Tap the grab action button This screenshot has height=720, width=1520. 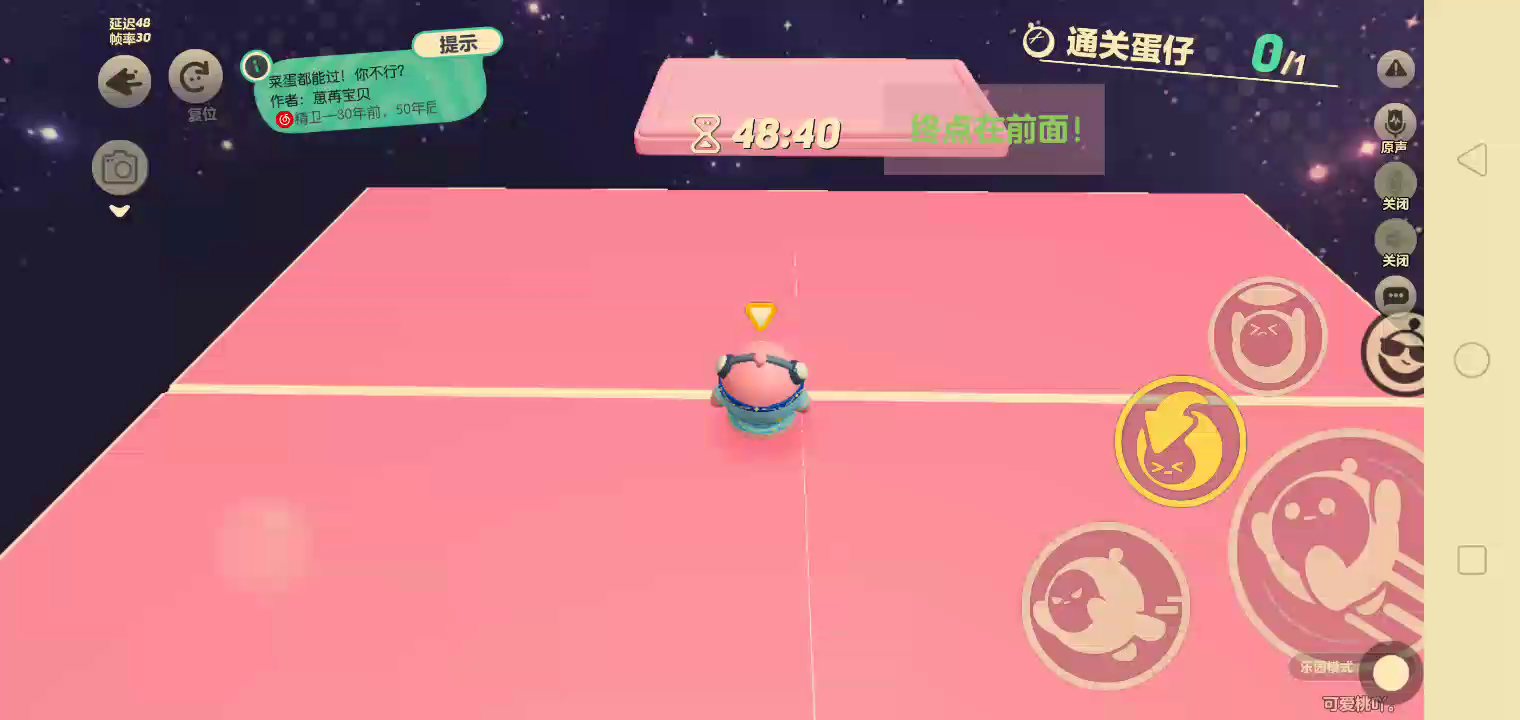click(x=1266, y=336)
